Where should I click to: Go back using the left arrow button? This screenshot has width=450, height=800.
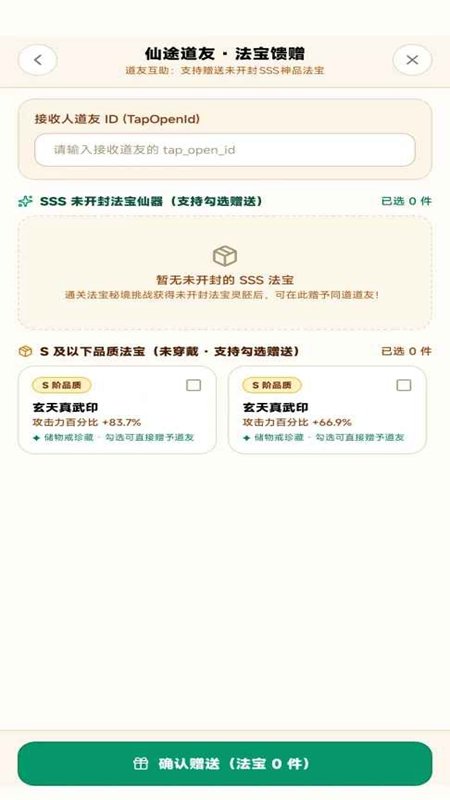(38, 60)
